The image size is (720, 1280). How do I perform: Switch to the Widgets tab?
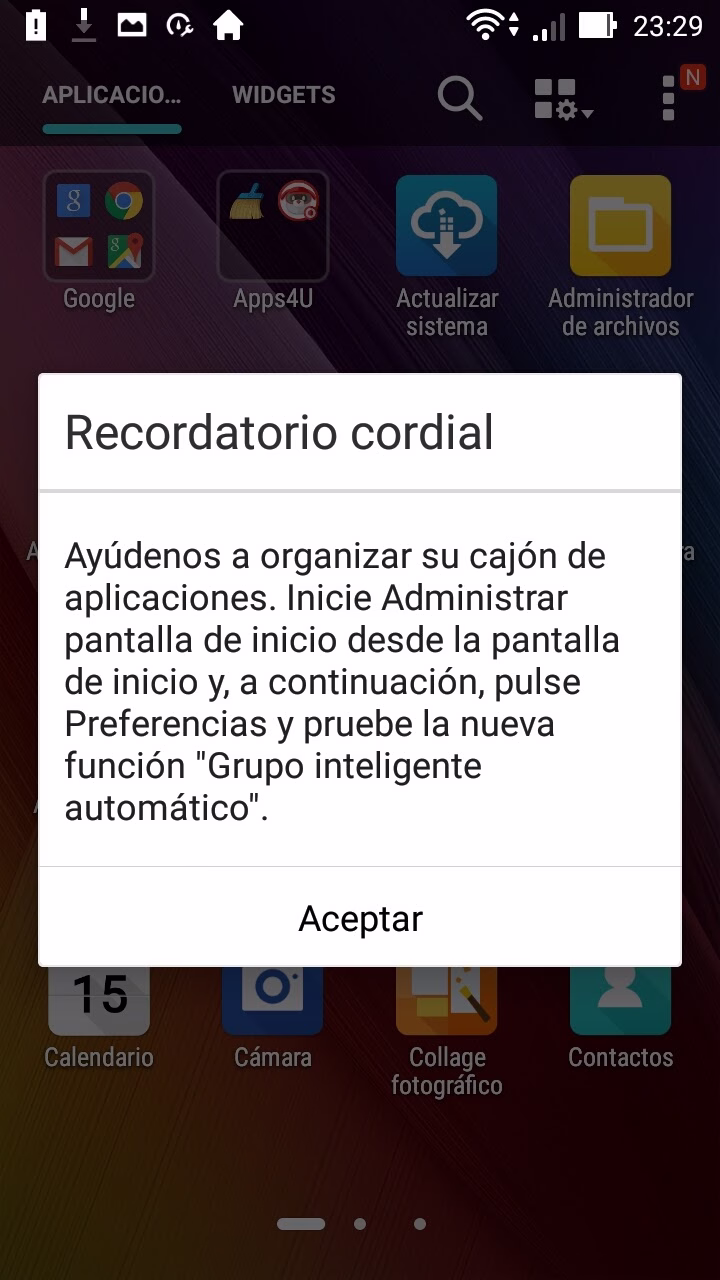pos(284,95)
